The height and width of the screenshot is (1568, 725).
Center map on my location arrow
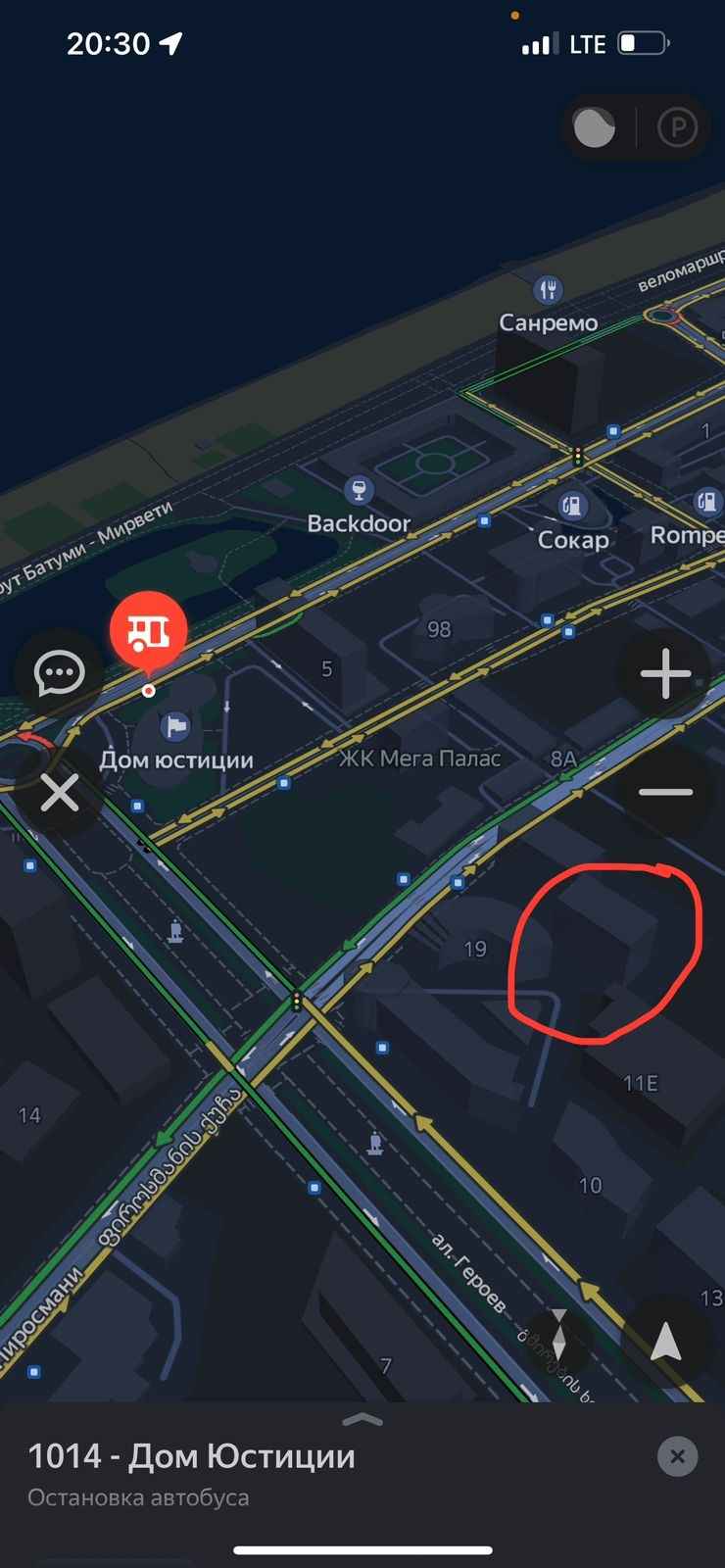666,1341
